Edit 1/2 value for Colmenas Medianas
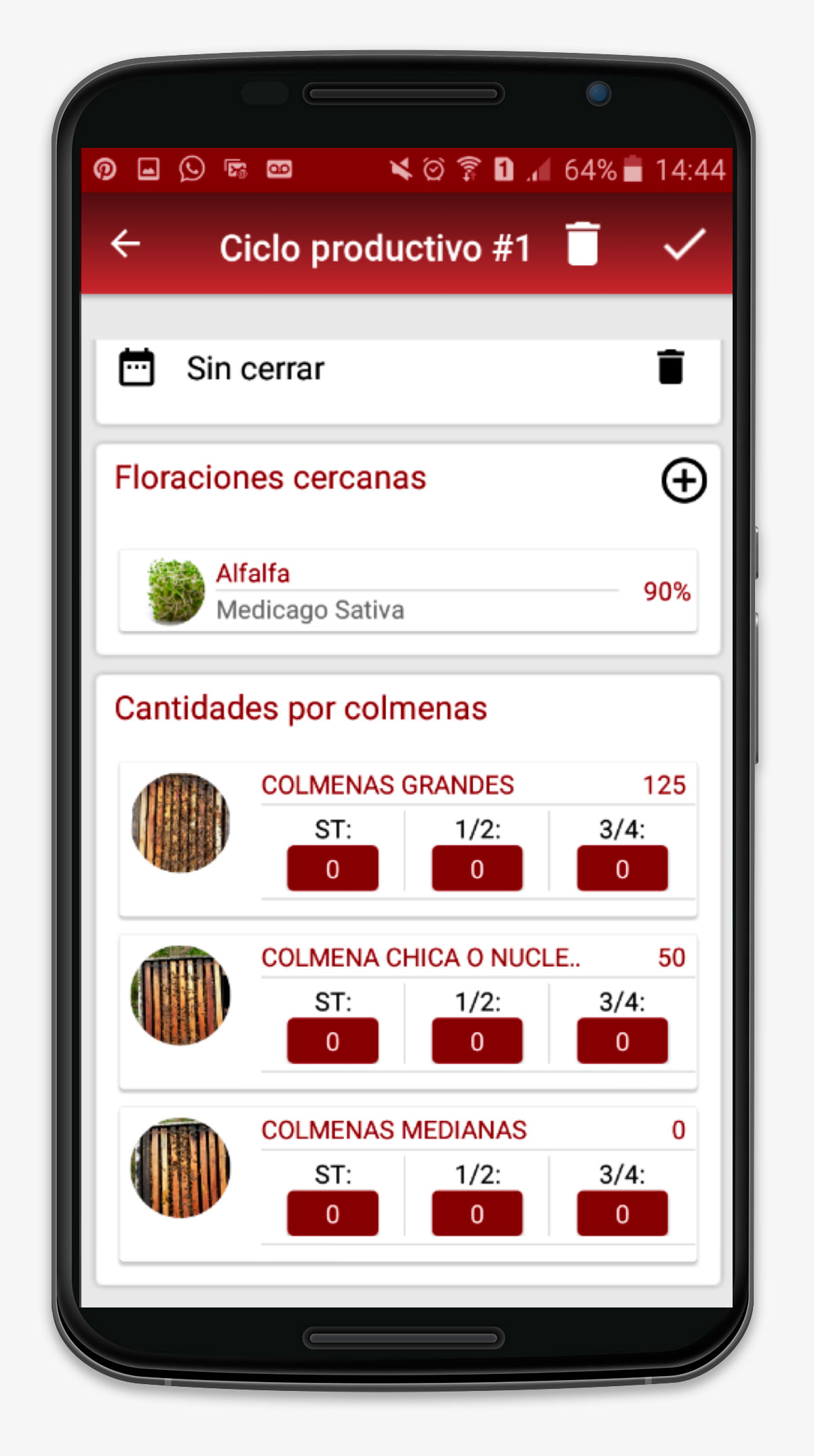 477,1214
